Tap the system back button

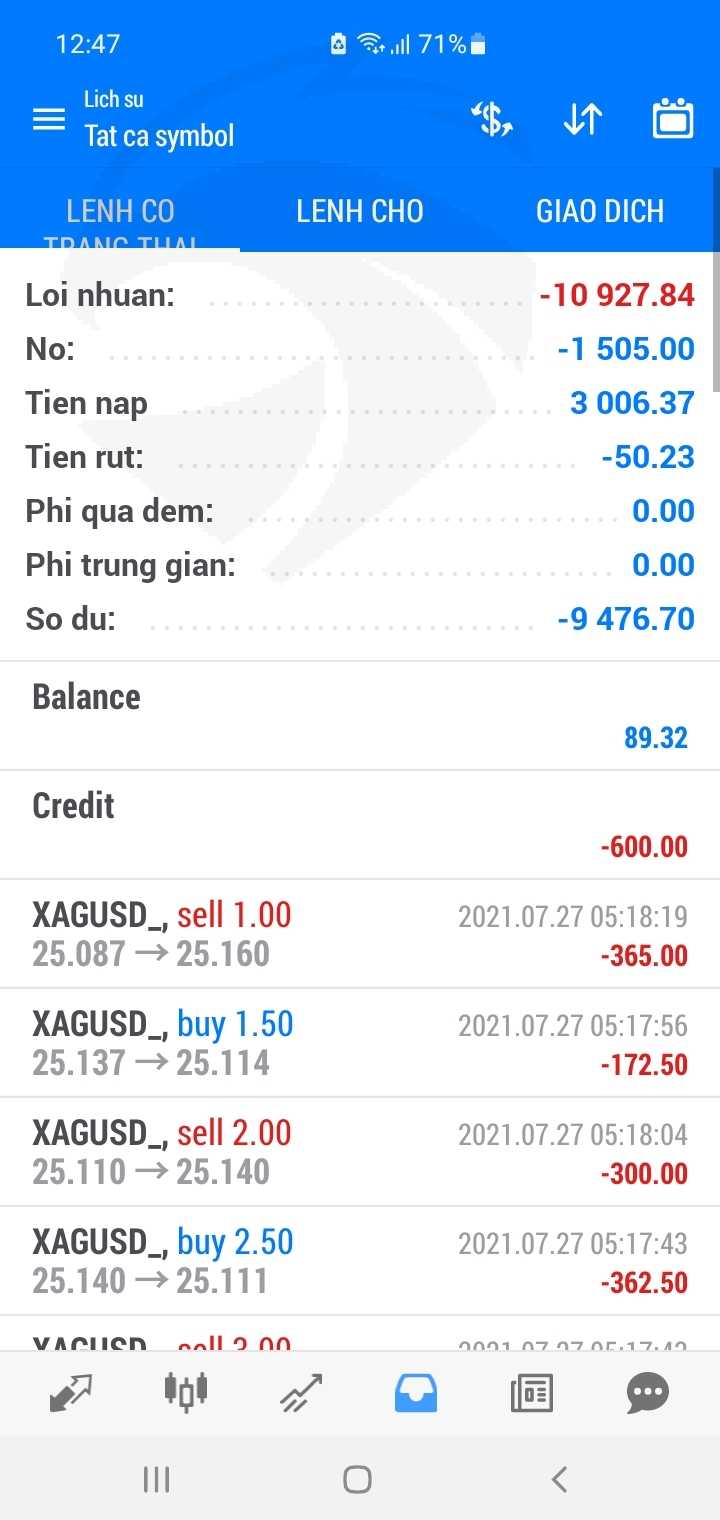click(x=560, y=1479)
